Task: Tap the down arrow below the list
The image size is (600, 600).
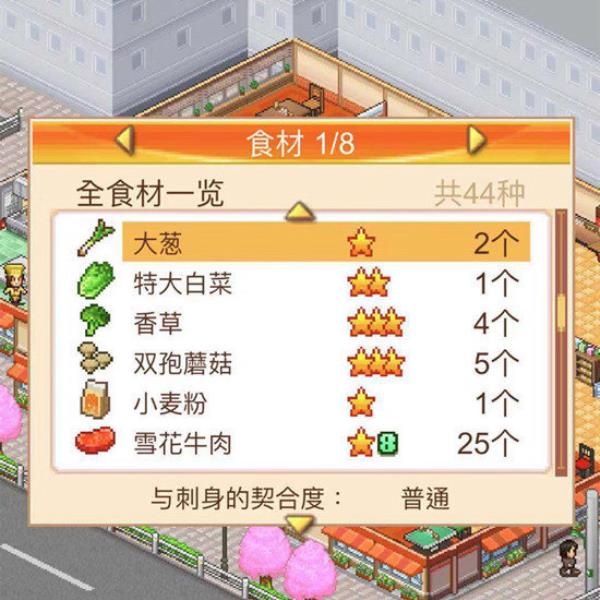Action: [x=300, y=522]
